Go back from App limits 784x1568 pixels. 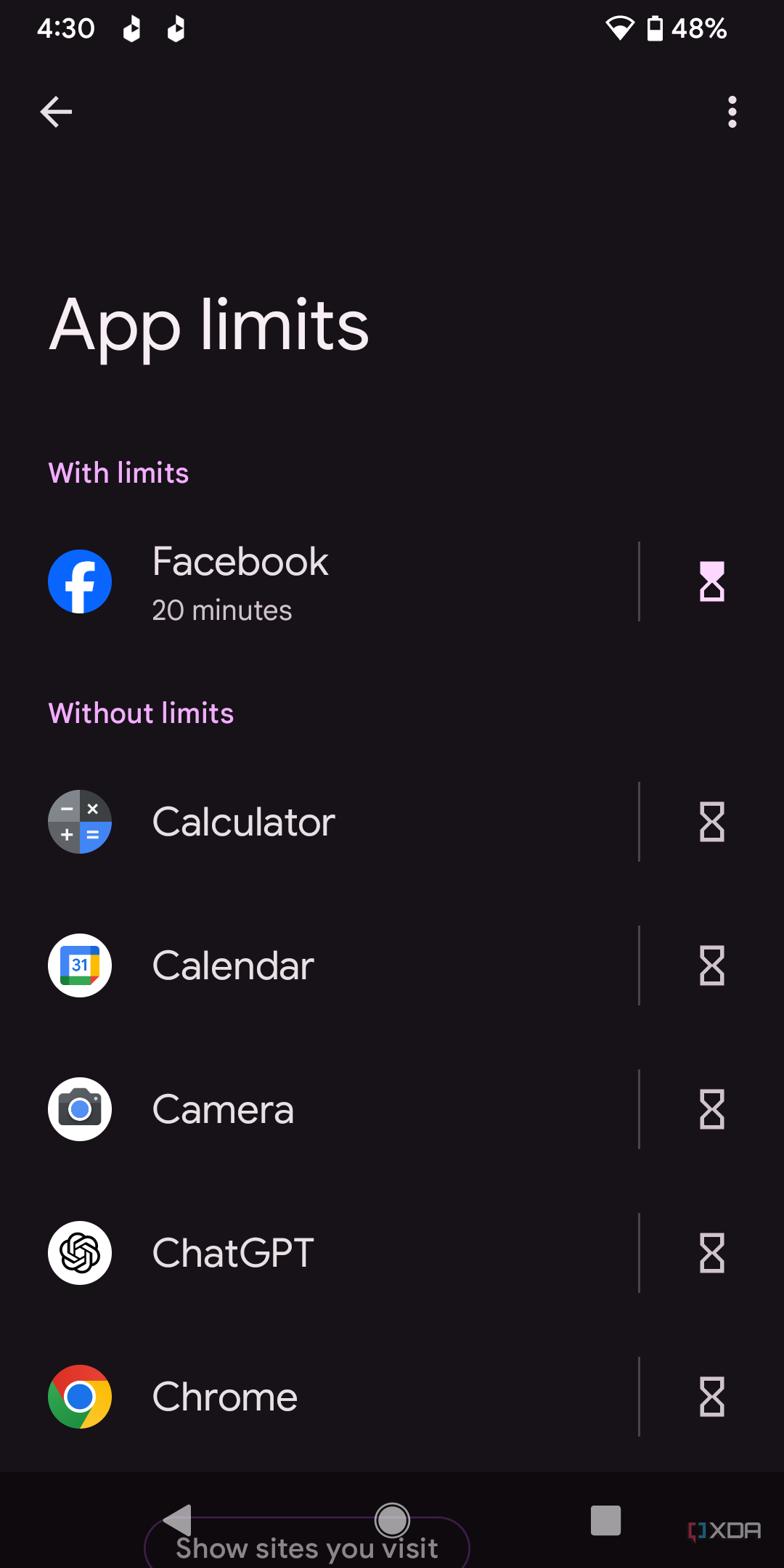point(56,112)
